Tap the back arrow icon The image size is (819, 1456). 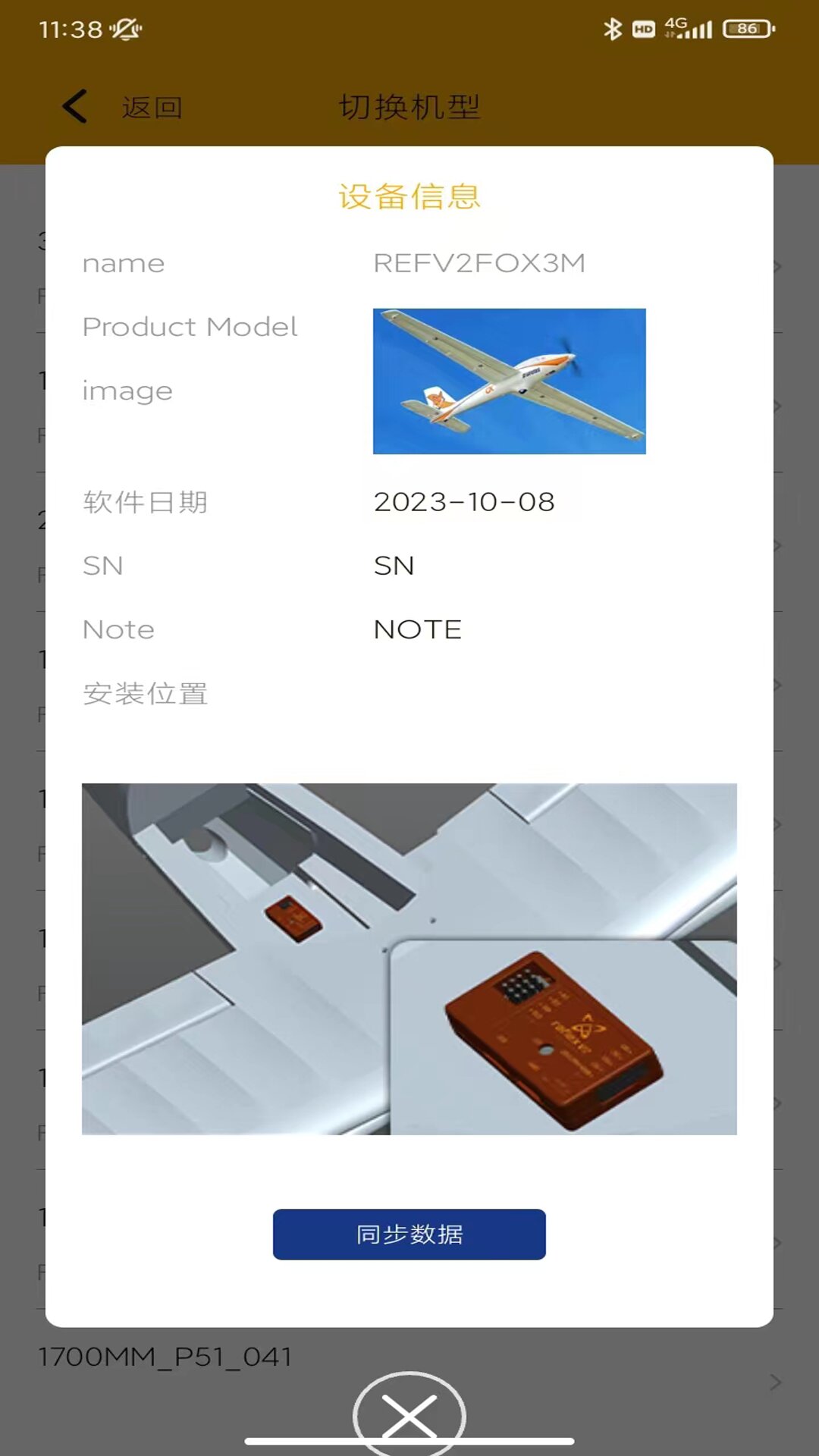pos(74,106)
